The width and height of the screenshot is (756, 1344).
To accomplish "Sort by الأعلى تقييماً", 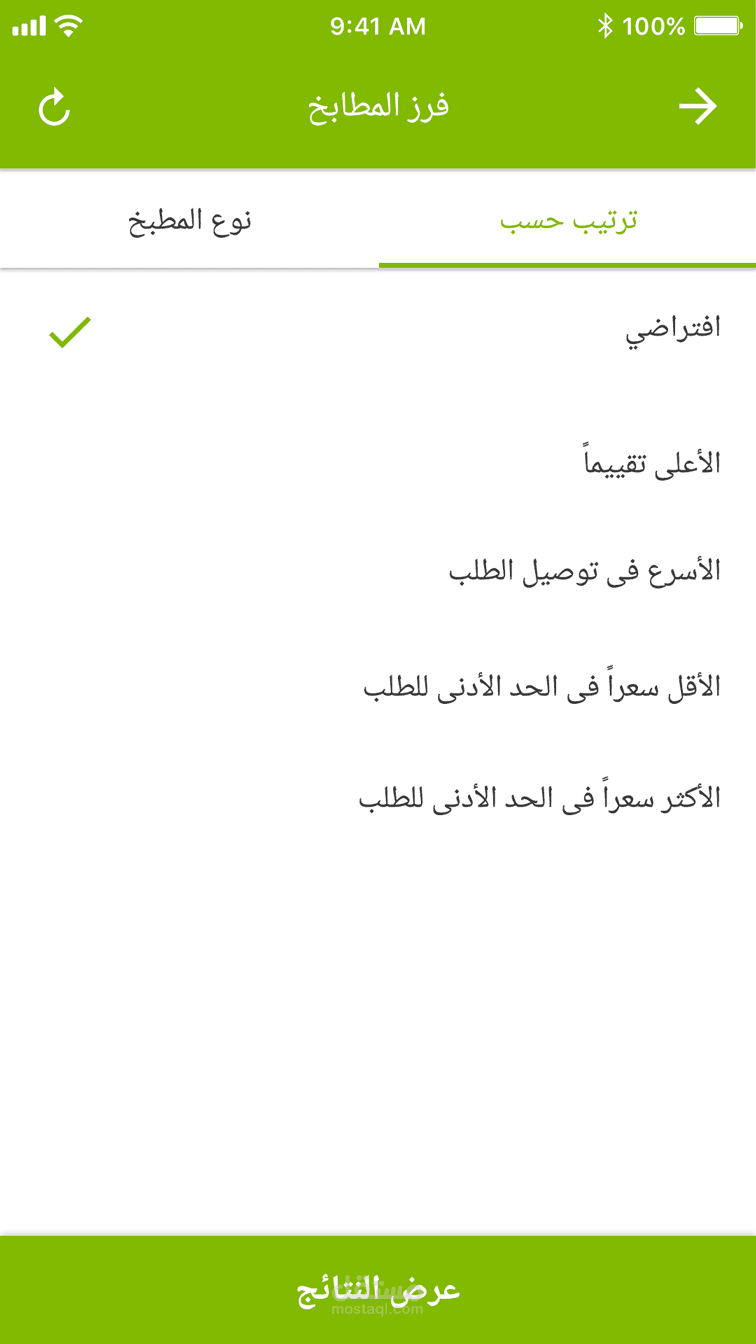I will pos(378,463).
